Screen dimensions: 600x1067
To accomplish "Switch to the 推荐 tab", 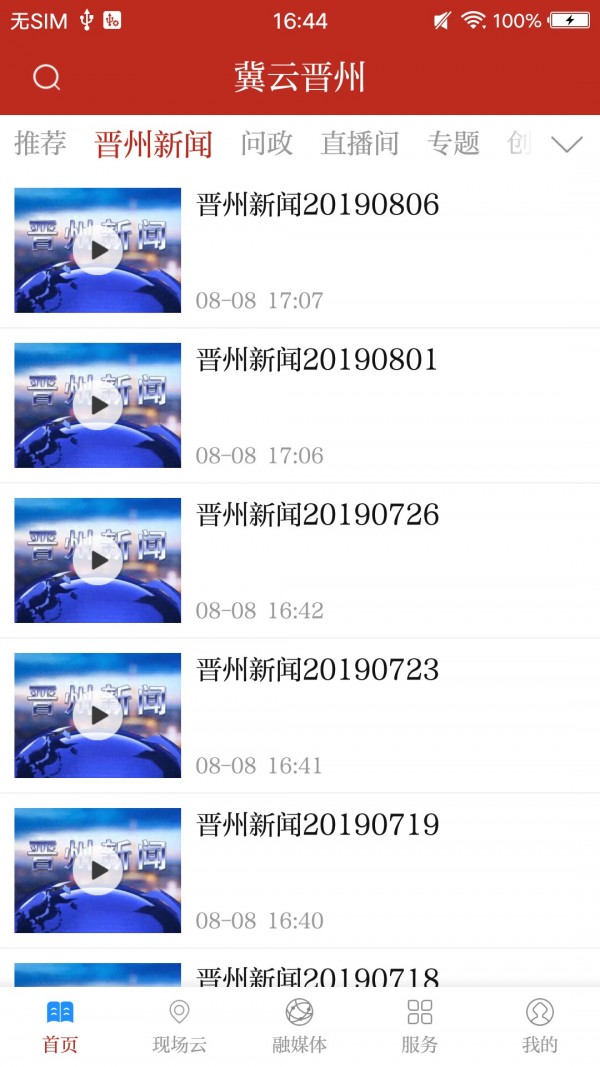I will pos(40,144).
